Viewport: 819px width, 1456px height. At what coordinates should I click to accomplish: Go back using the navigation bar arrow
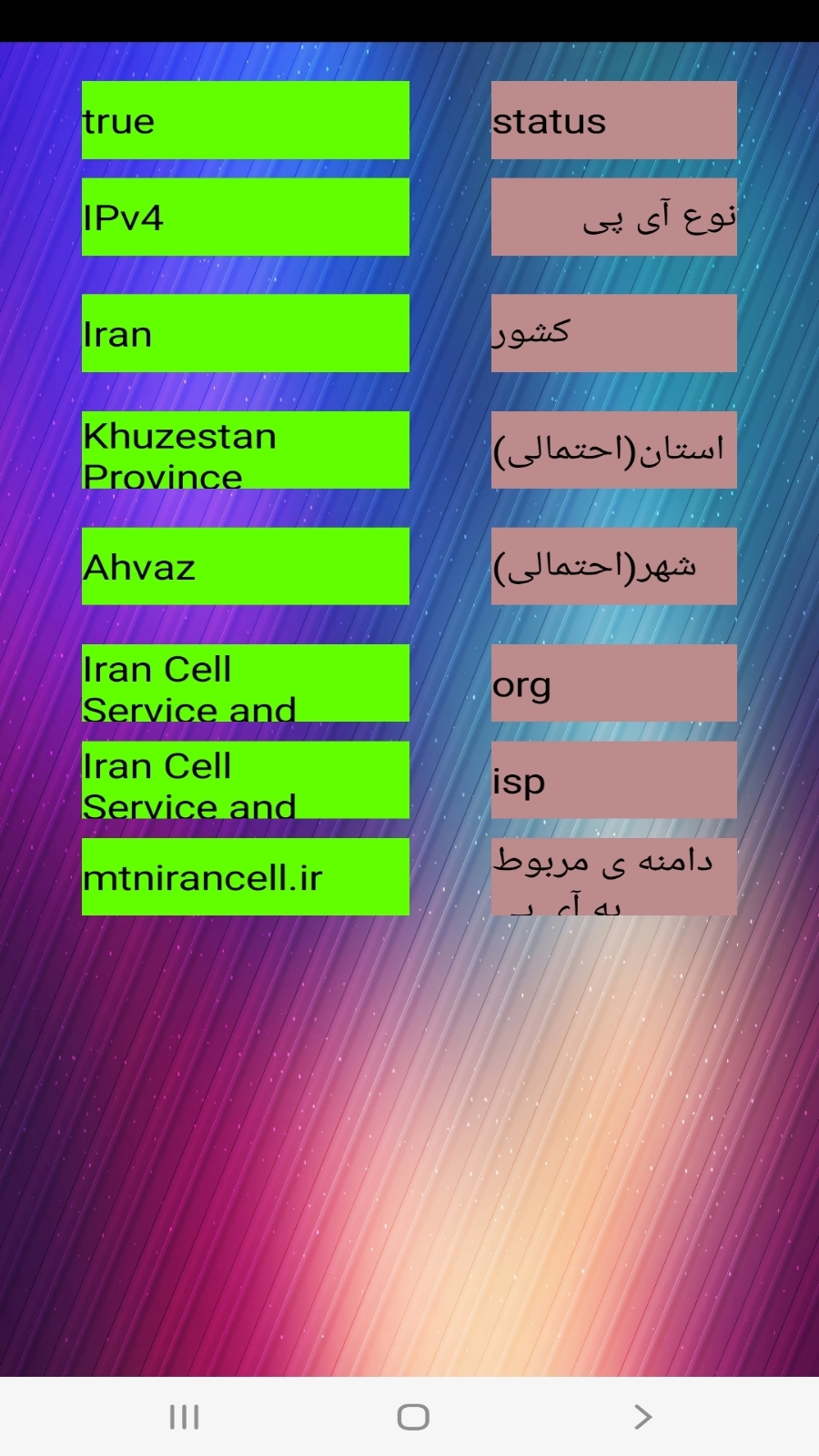642,1417
